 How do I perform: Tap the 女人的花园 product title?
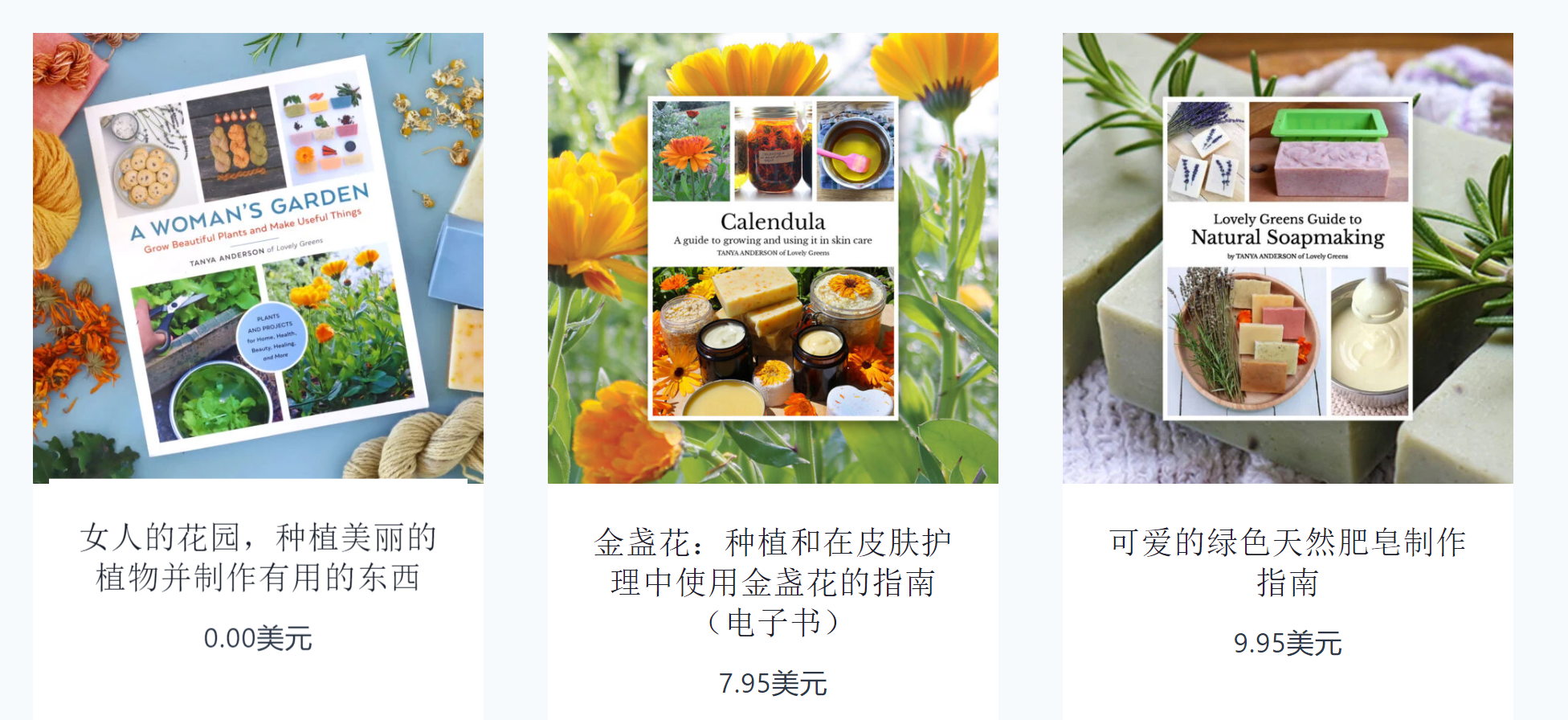[x=258, y=557]
